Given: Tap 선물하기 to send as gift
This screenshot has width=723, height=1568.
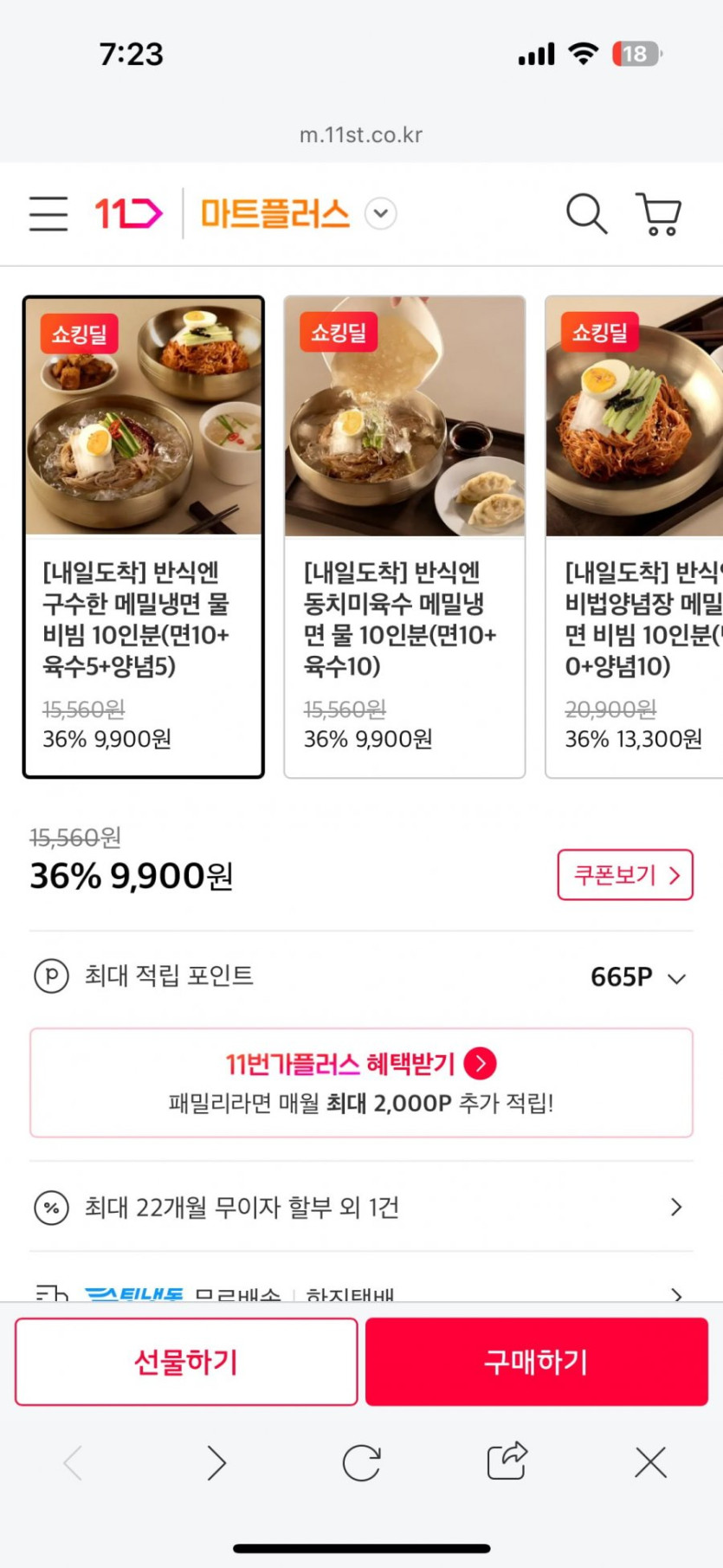Looking at the screenshot, I should tap(186, 1361).
